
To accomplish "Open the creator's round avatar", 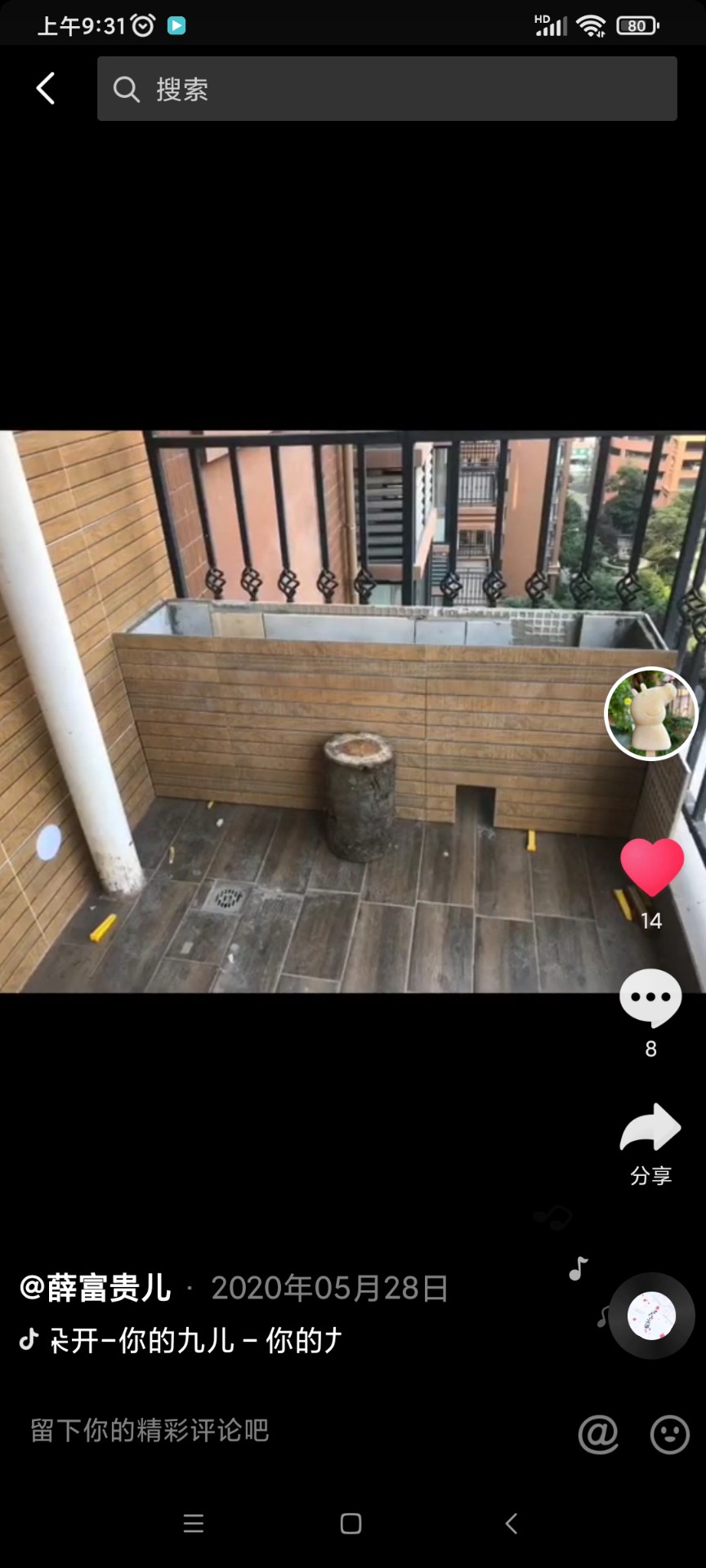I will tap(650, 714).
